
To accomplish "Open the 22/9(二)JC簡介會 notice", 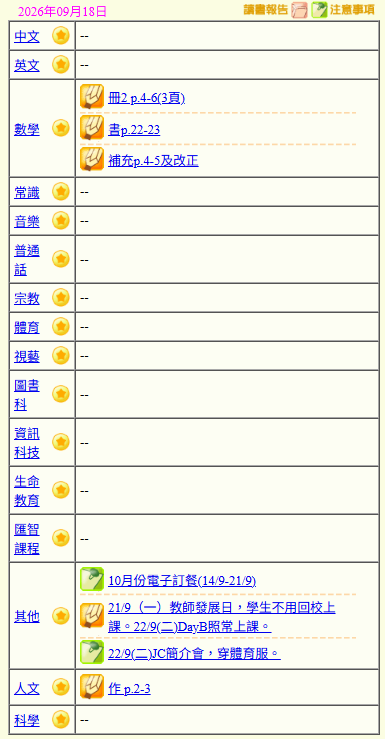I will point(194,654).
